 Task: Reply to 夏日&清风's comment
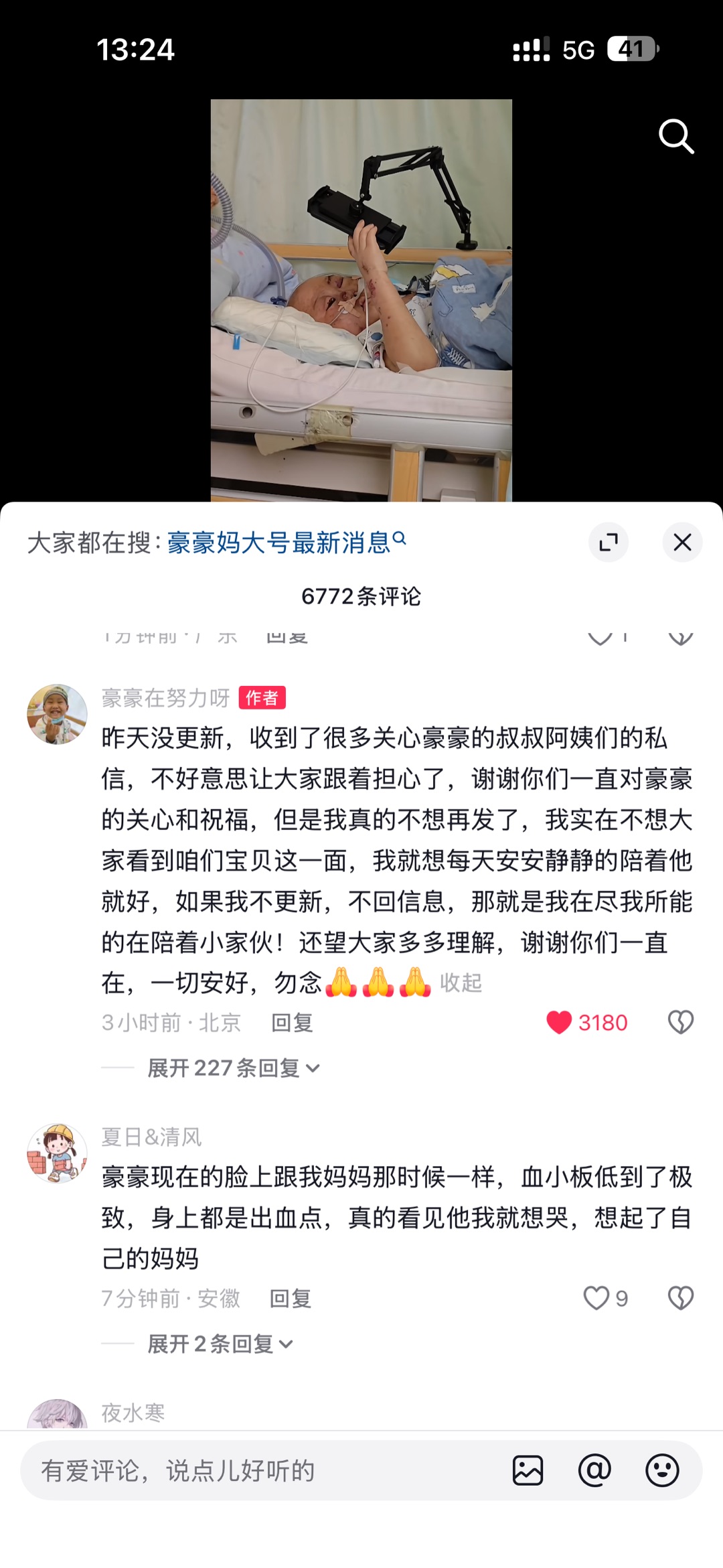coord(290,1299)
